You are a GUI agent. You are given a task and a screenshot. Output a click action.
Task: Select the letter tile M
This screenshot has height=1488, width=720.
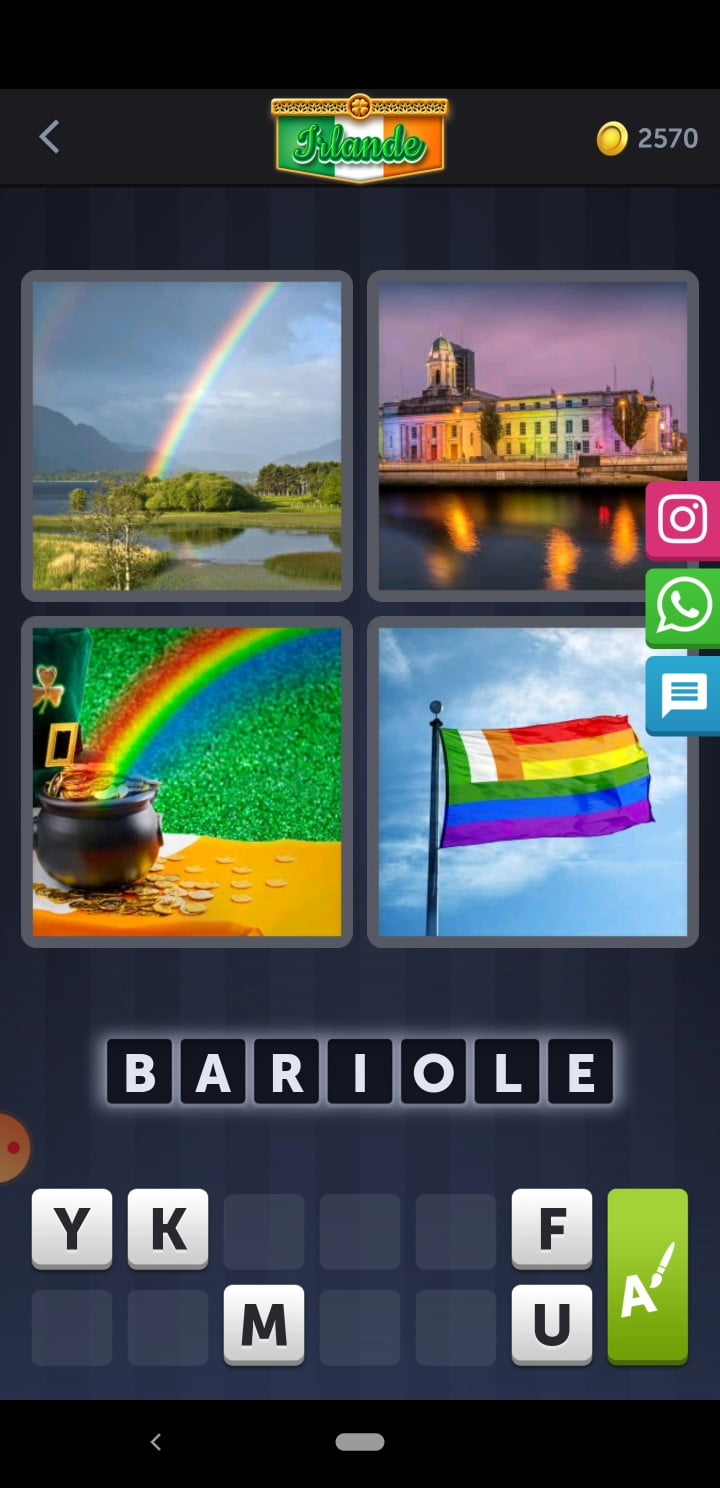tap(264, 1324)
